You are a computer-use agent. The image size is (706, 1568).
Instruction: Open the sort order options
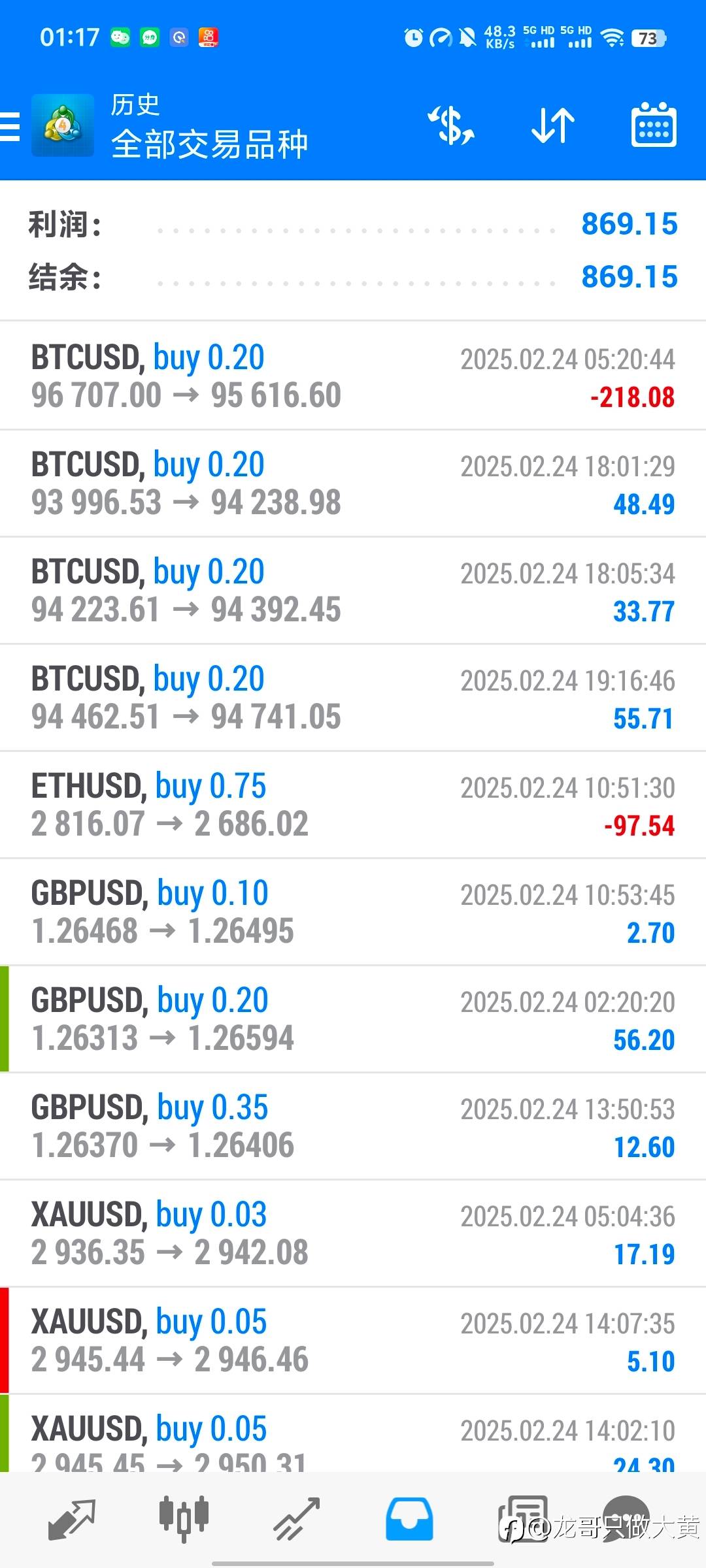pos(552,125)
